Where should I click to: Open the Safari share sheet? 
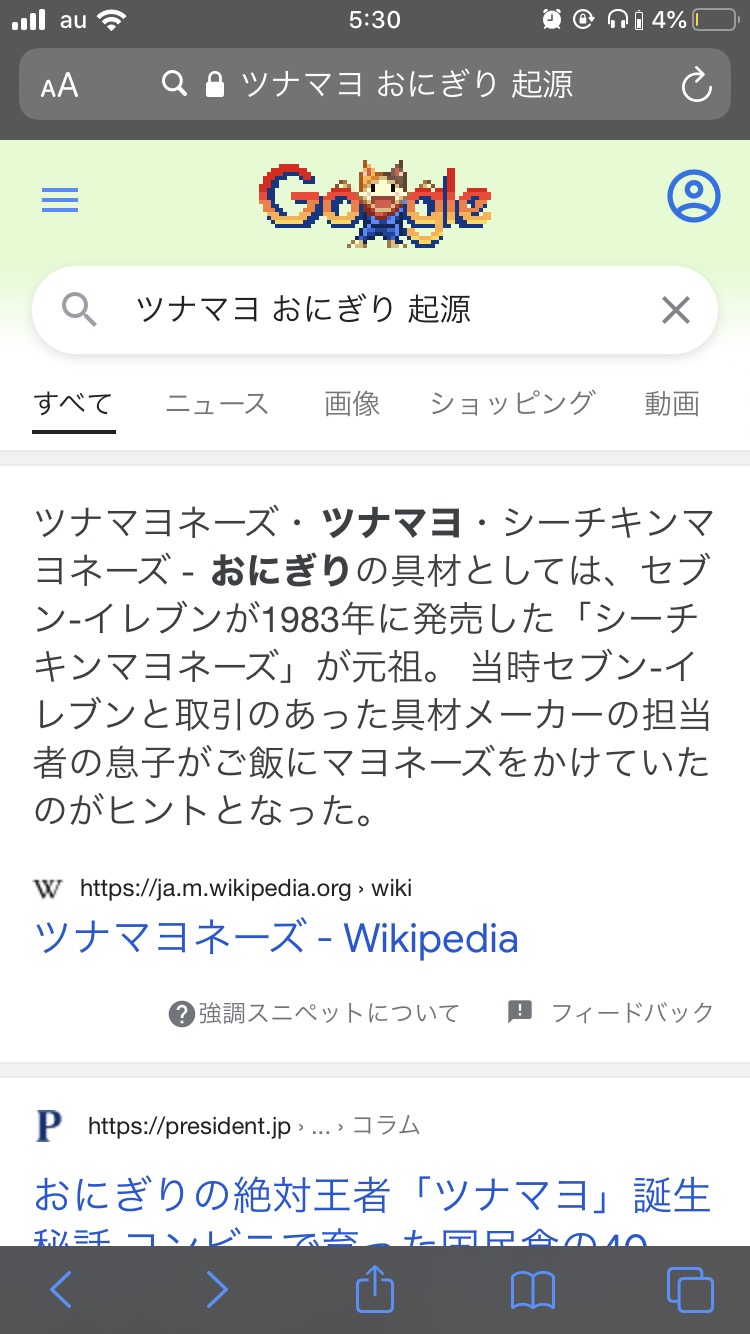coord(375,1290)
